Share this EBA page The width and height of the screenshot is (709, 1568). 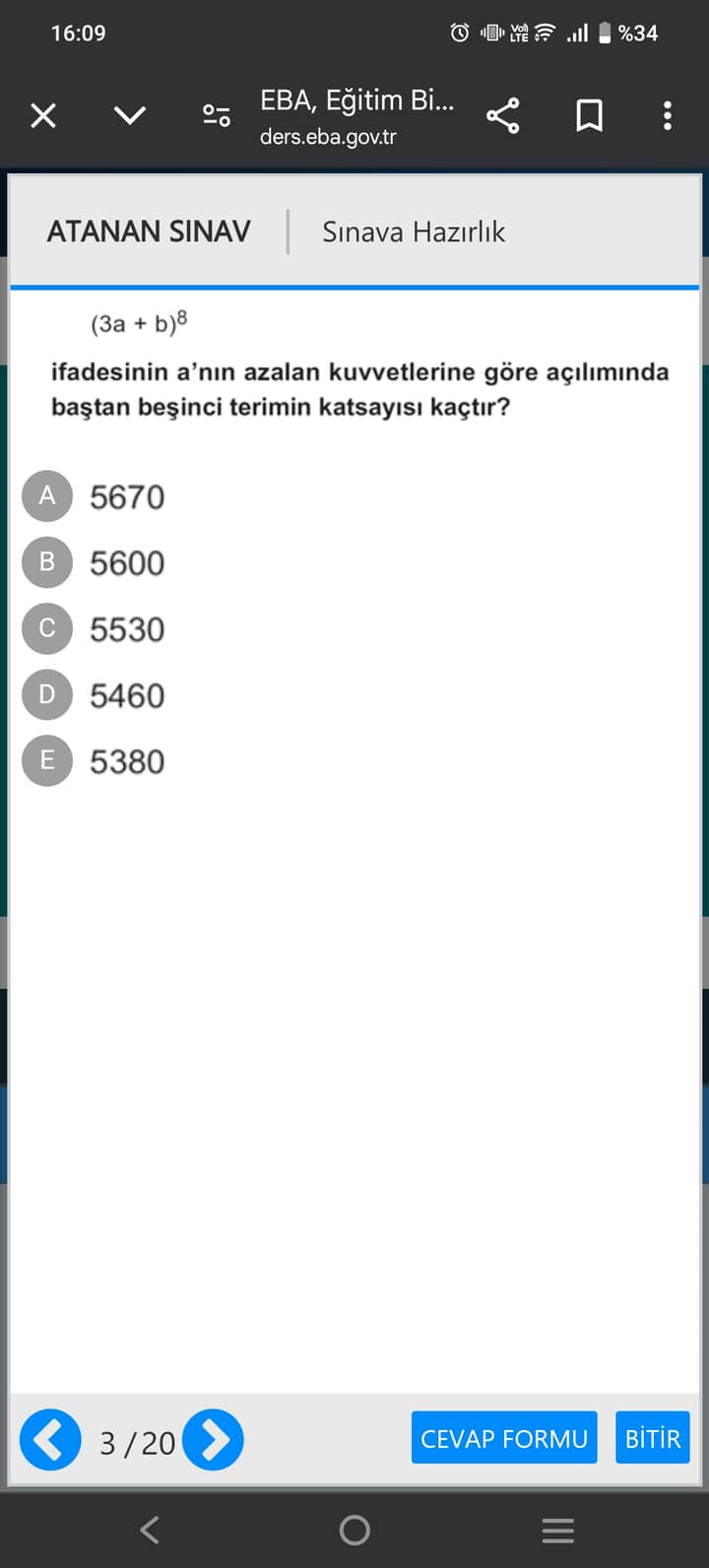tap(503, 116)
